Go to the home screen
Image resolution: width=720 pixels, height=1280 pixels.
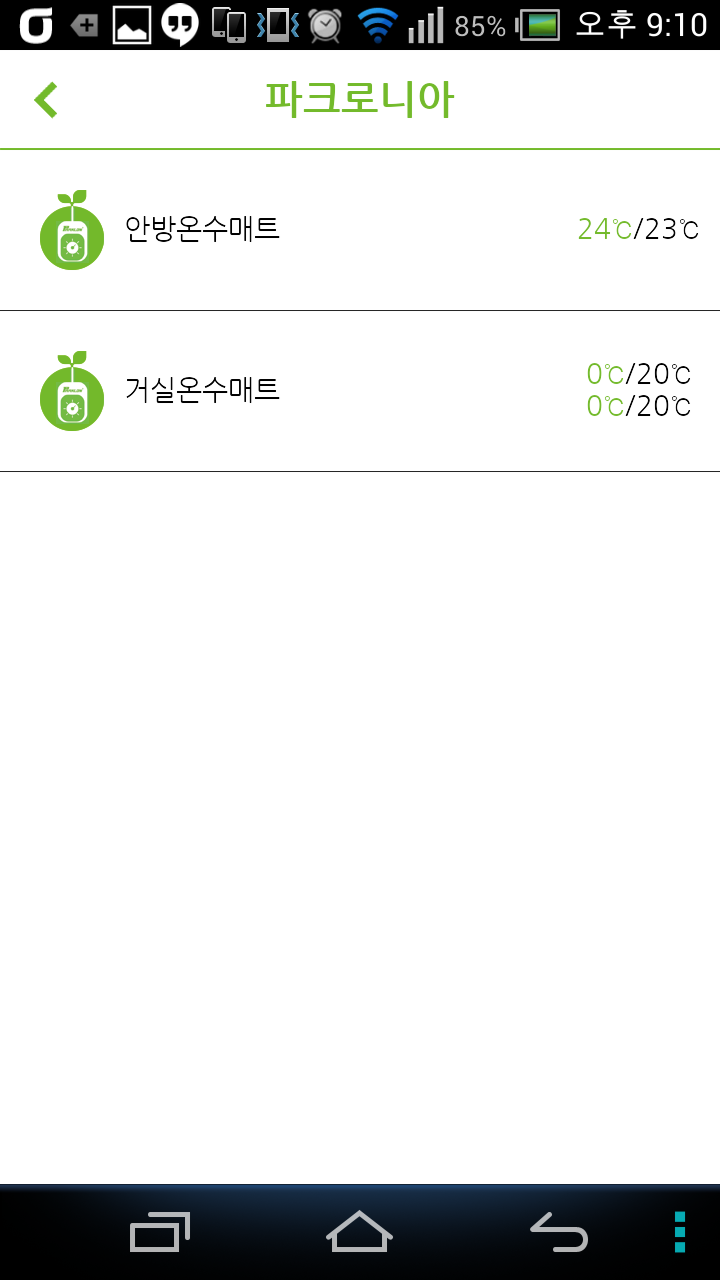pos(359,1231)
